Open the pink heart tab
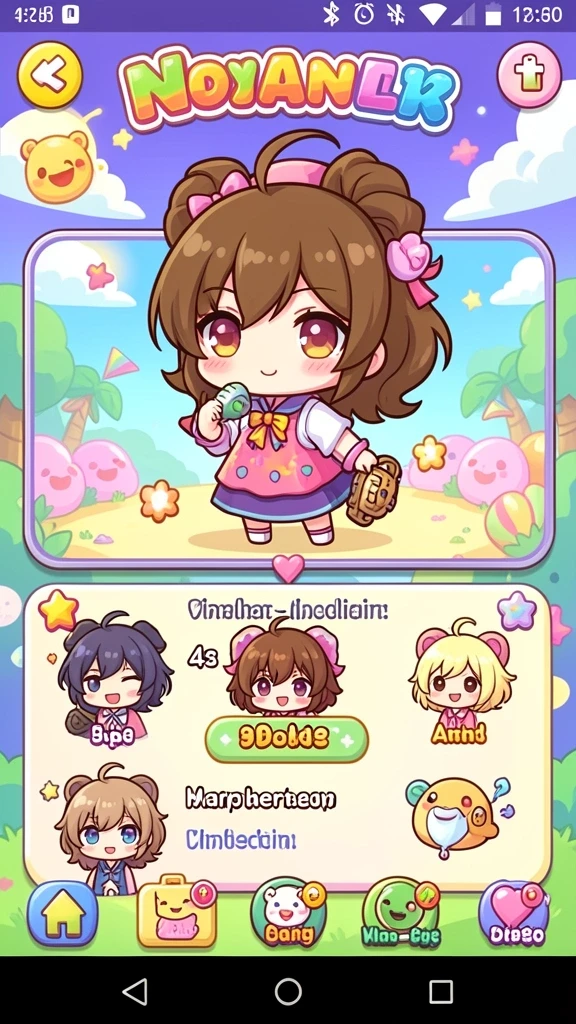 513,913
